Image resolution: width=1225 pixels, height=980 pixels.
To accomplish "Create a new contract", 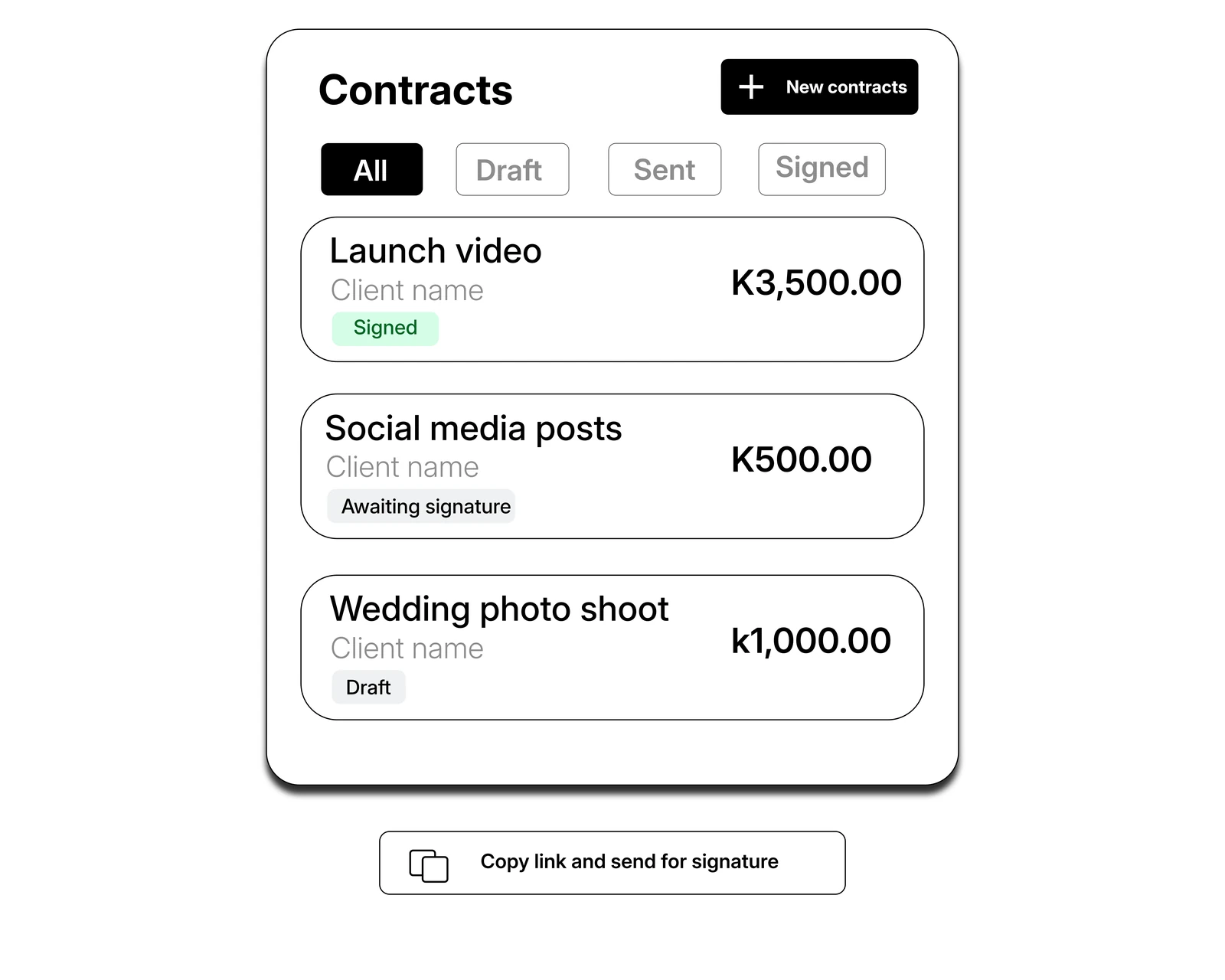I will [x=819, y=87].
